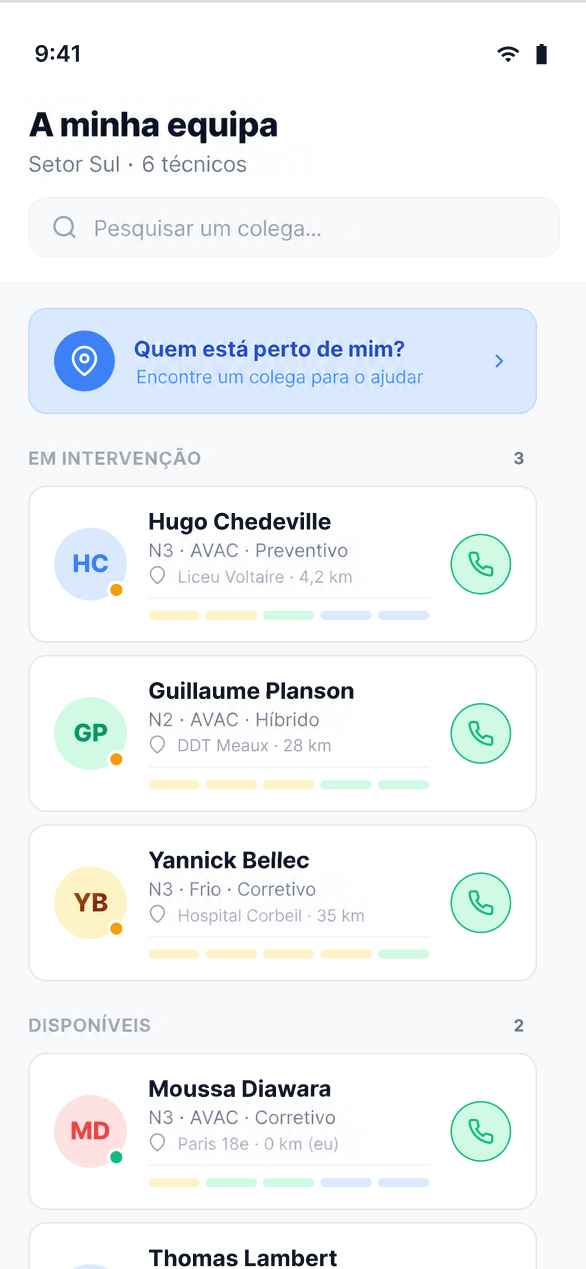Open 'Quem está perto de mim?' banner
This screenshot has height=1269, width=586.
pos(283,361)
